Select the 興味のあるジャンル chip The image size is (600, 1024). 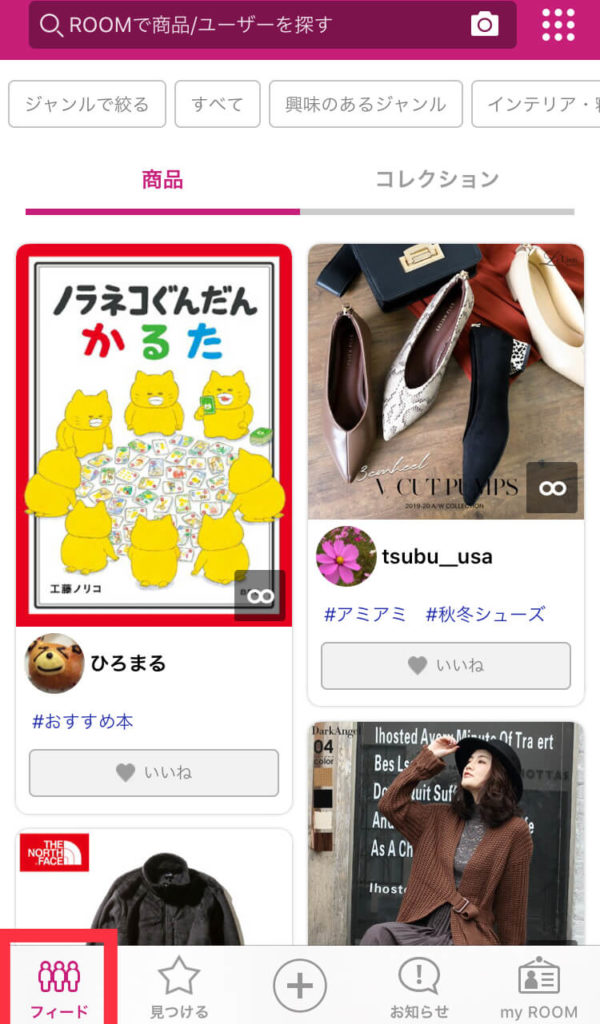coord(365,104)
